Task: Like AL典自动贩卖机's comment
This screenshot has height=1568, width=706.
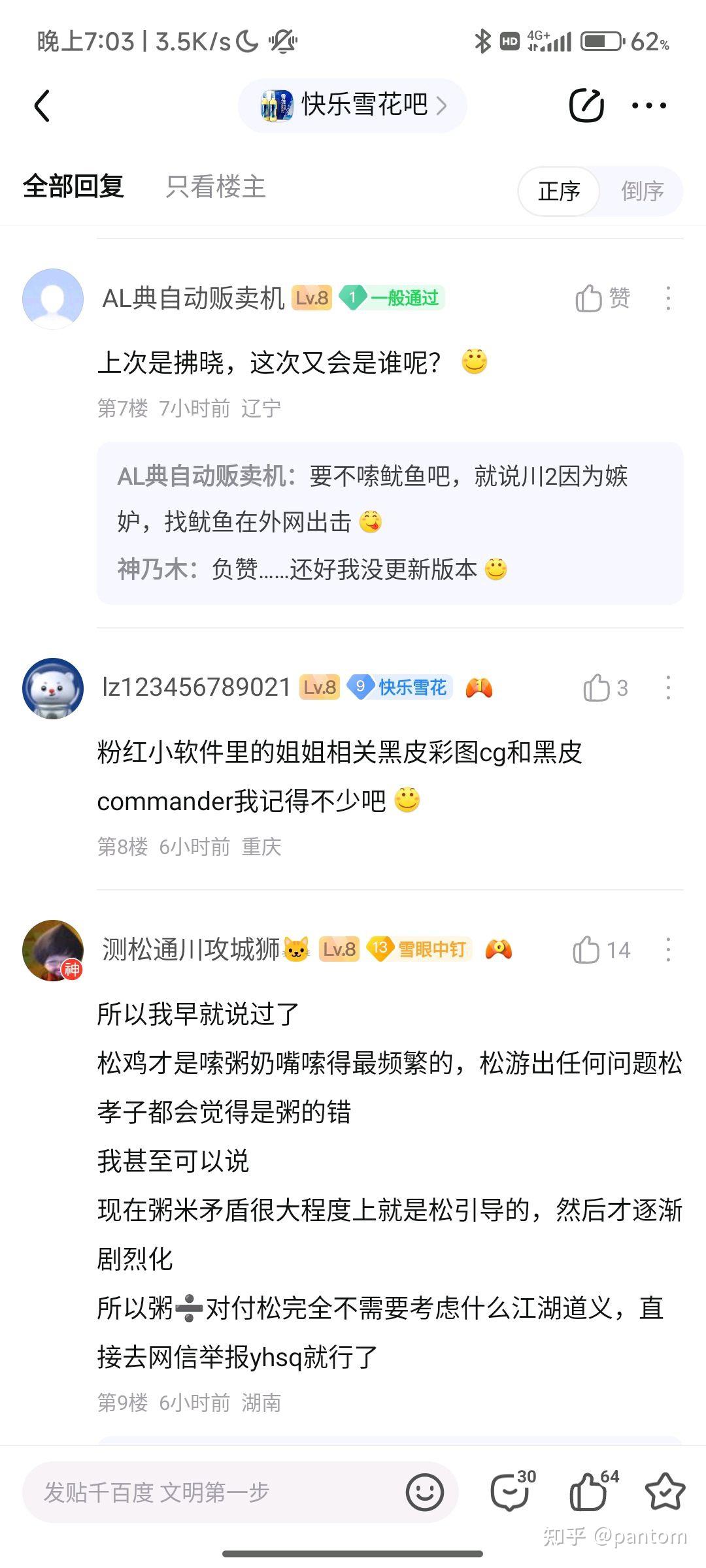Action: (x=601, y=298)
